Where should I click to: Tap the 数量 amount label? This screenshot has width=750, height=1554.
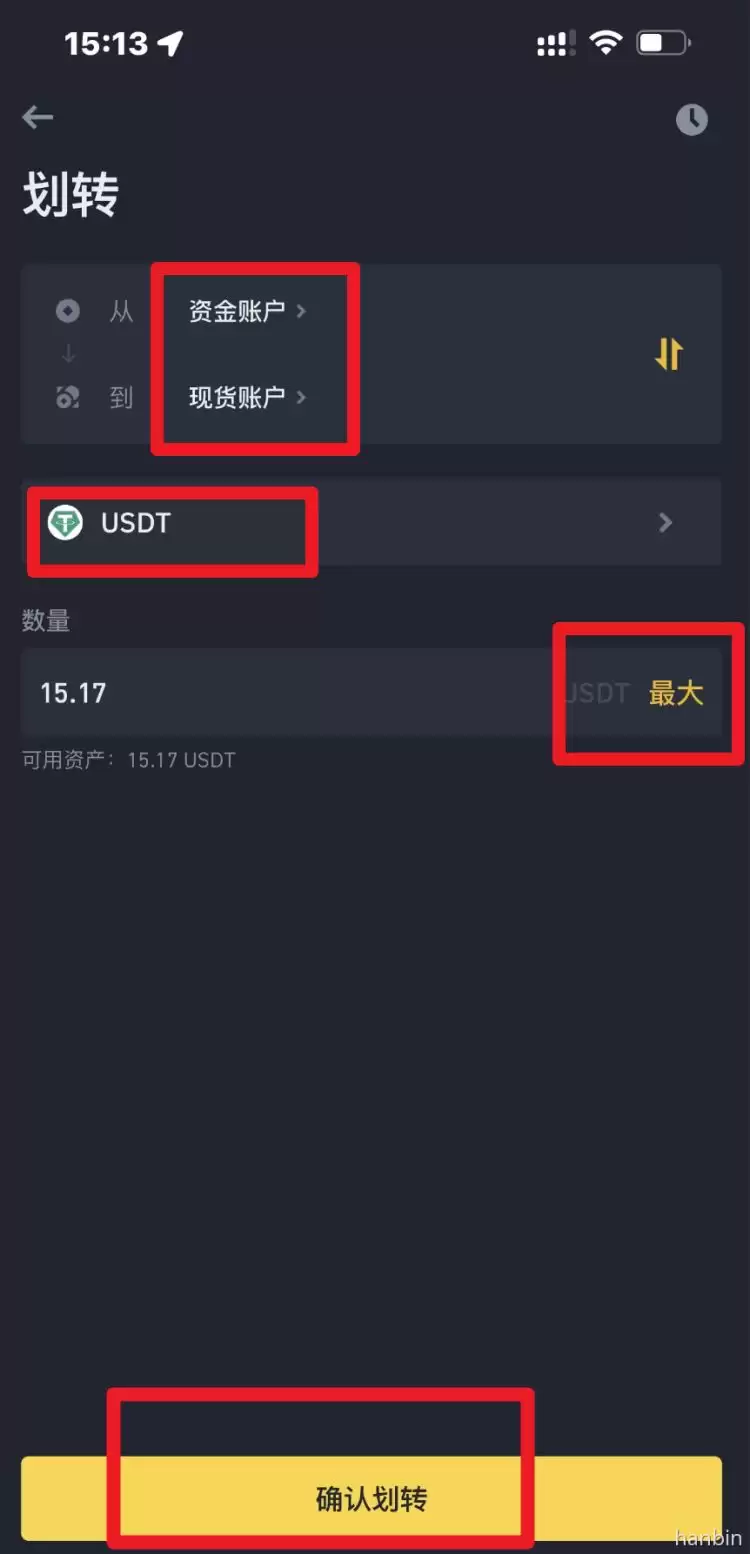(x=45, y=621)
